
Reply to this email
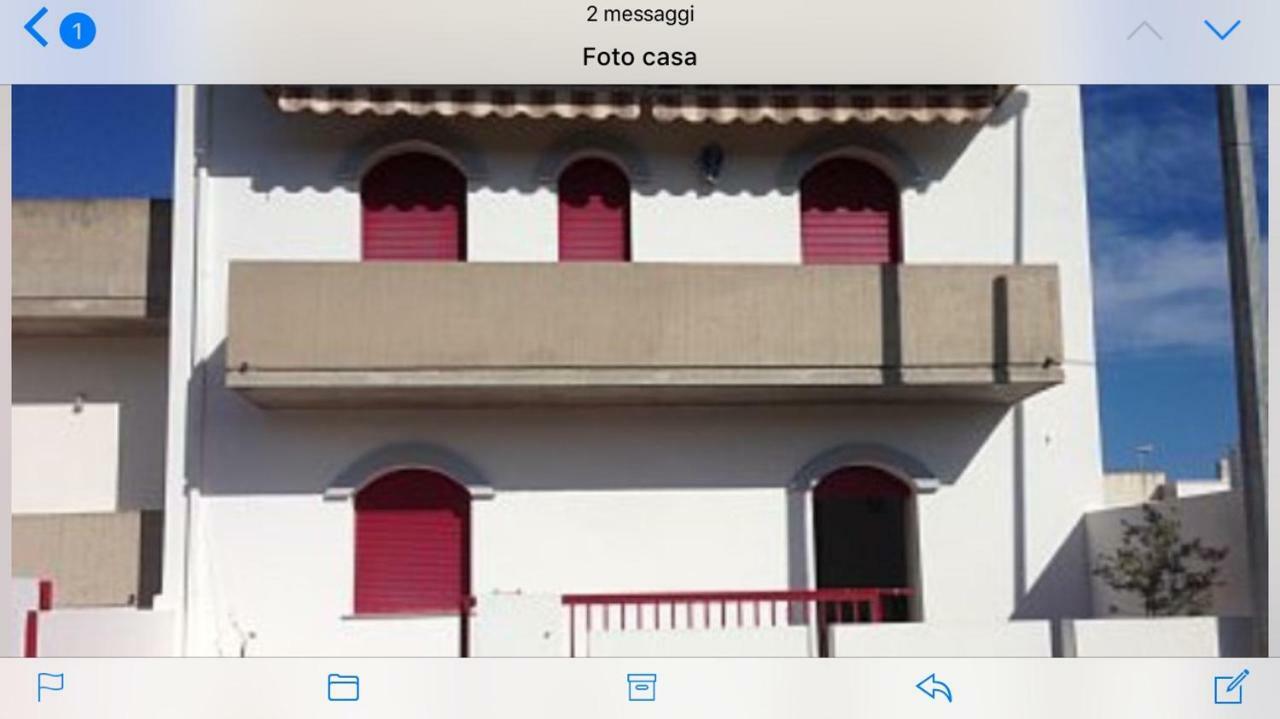coord(934,687)
